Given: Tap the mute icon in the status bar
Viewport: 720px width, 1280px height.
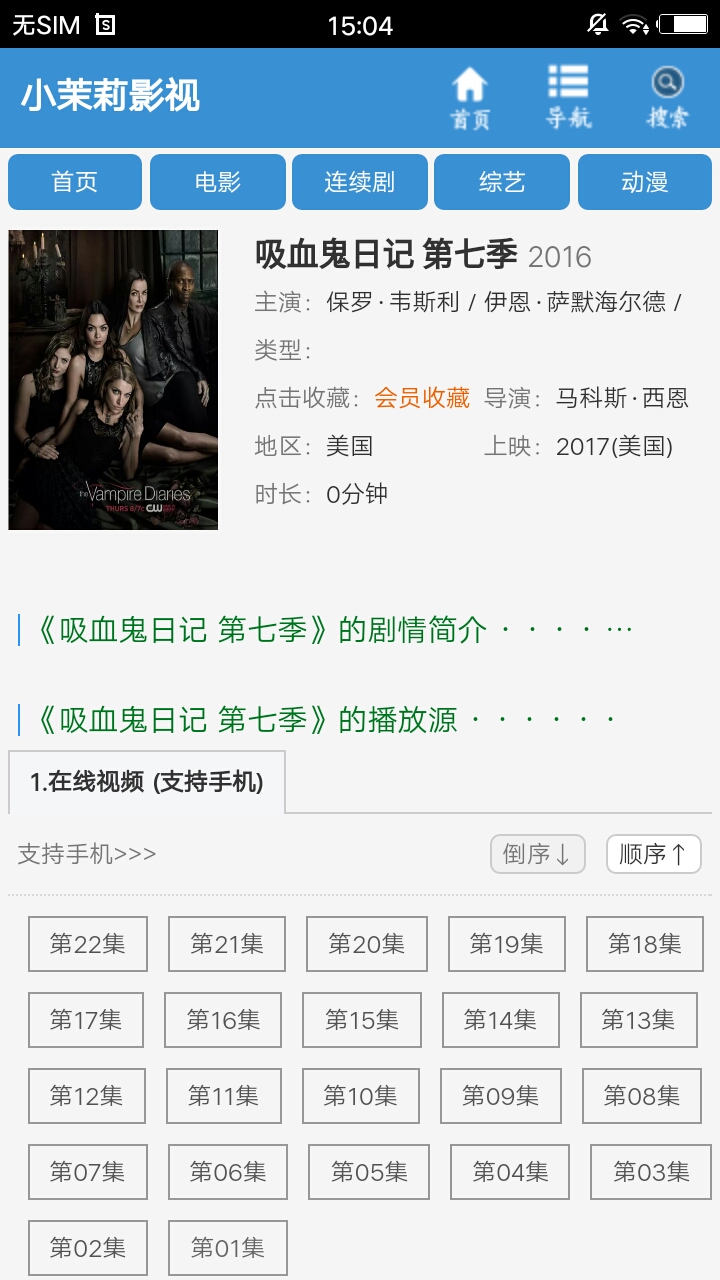Looking at the screenshot, I should [597, 24].
